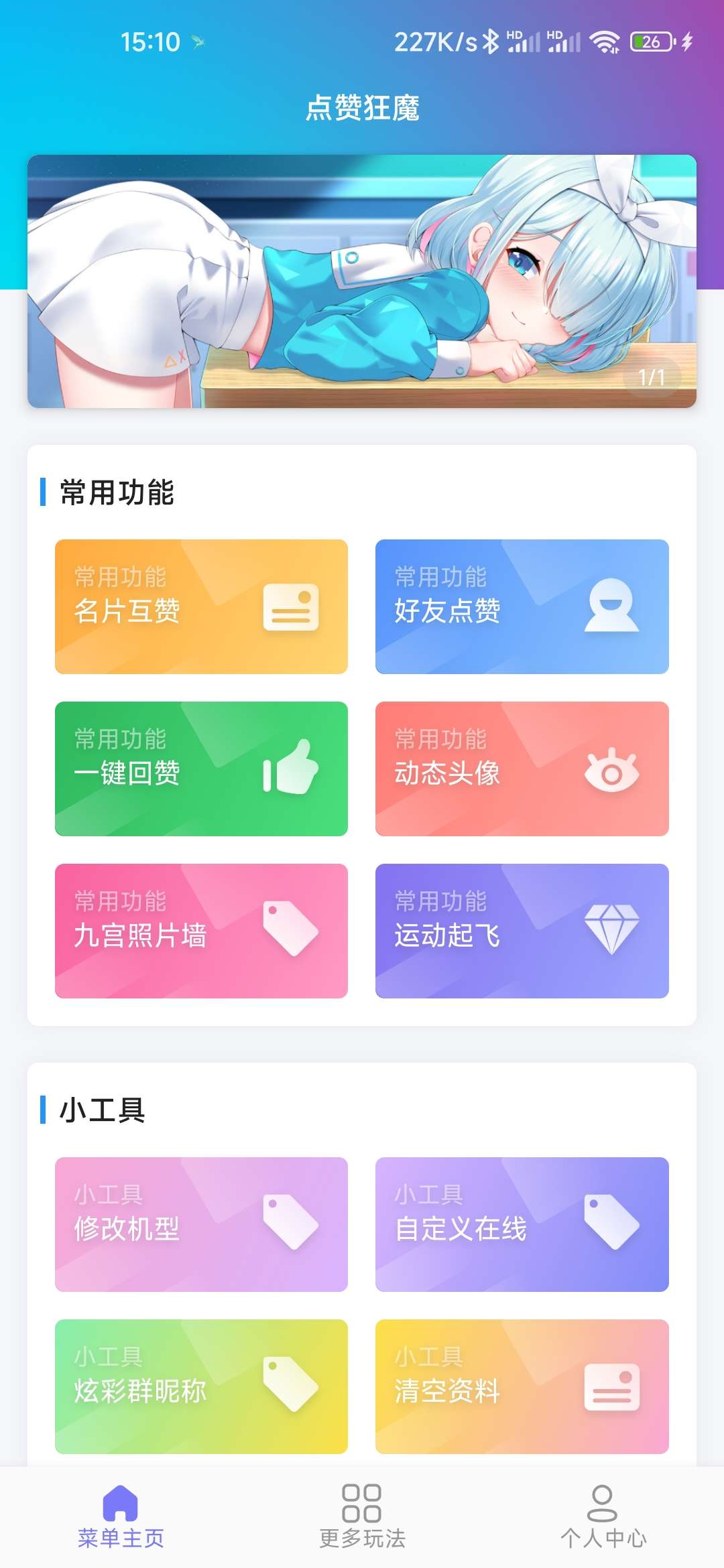Click the person icon on 好友点赞 card

[611, 606]
